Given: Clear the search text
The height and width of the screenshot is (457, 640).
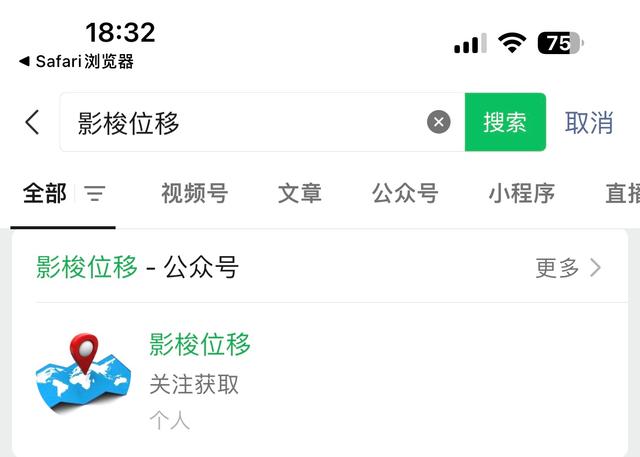Looking at the screenshot, I should coord(439,123).
